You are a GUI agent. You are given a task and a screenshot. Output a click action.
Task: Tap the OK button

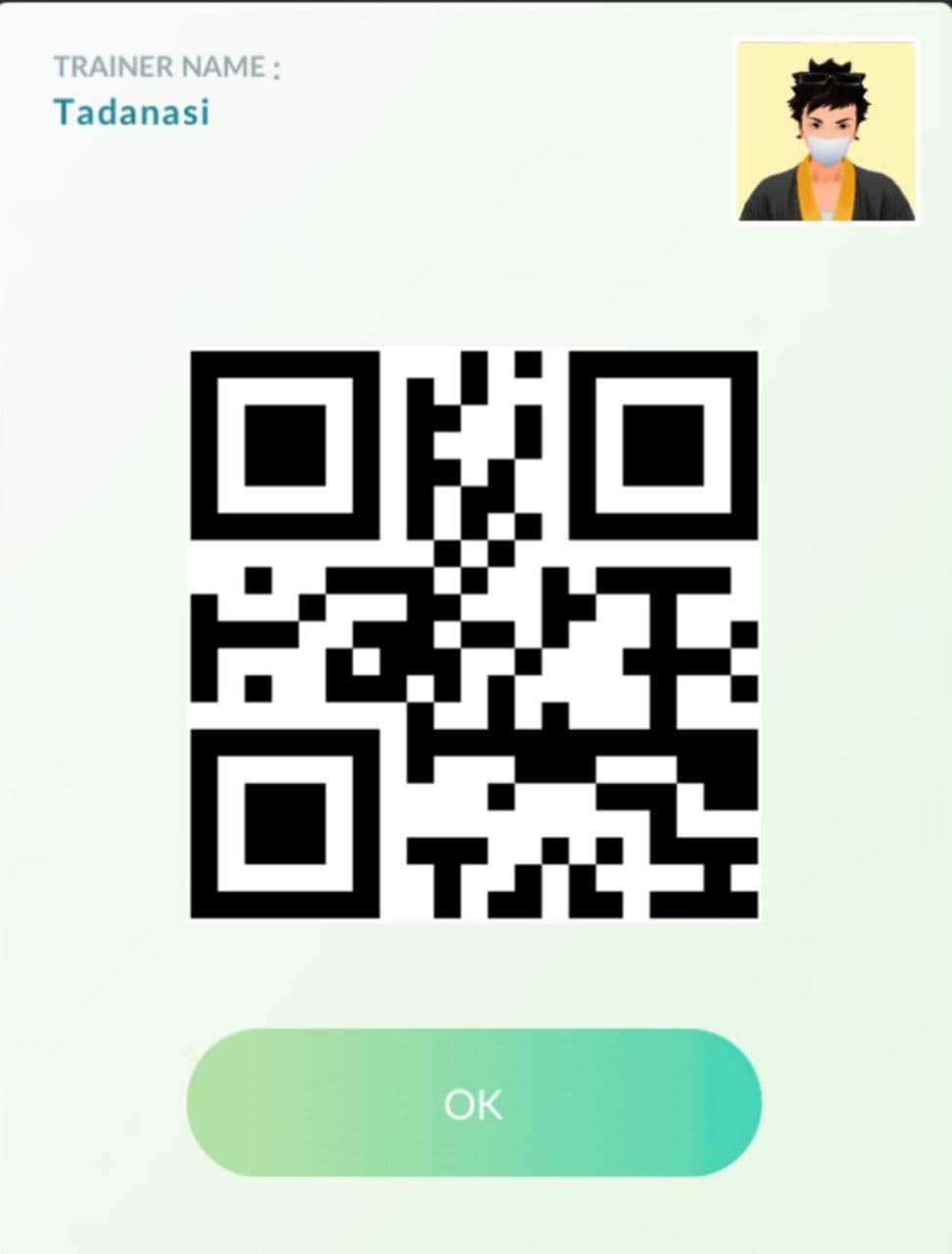tap(474, 1103)
